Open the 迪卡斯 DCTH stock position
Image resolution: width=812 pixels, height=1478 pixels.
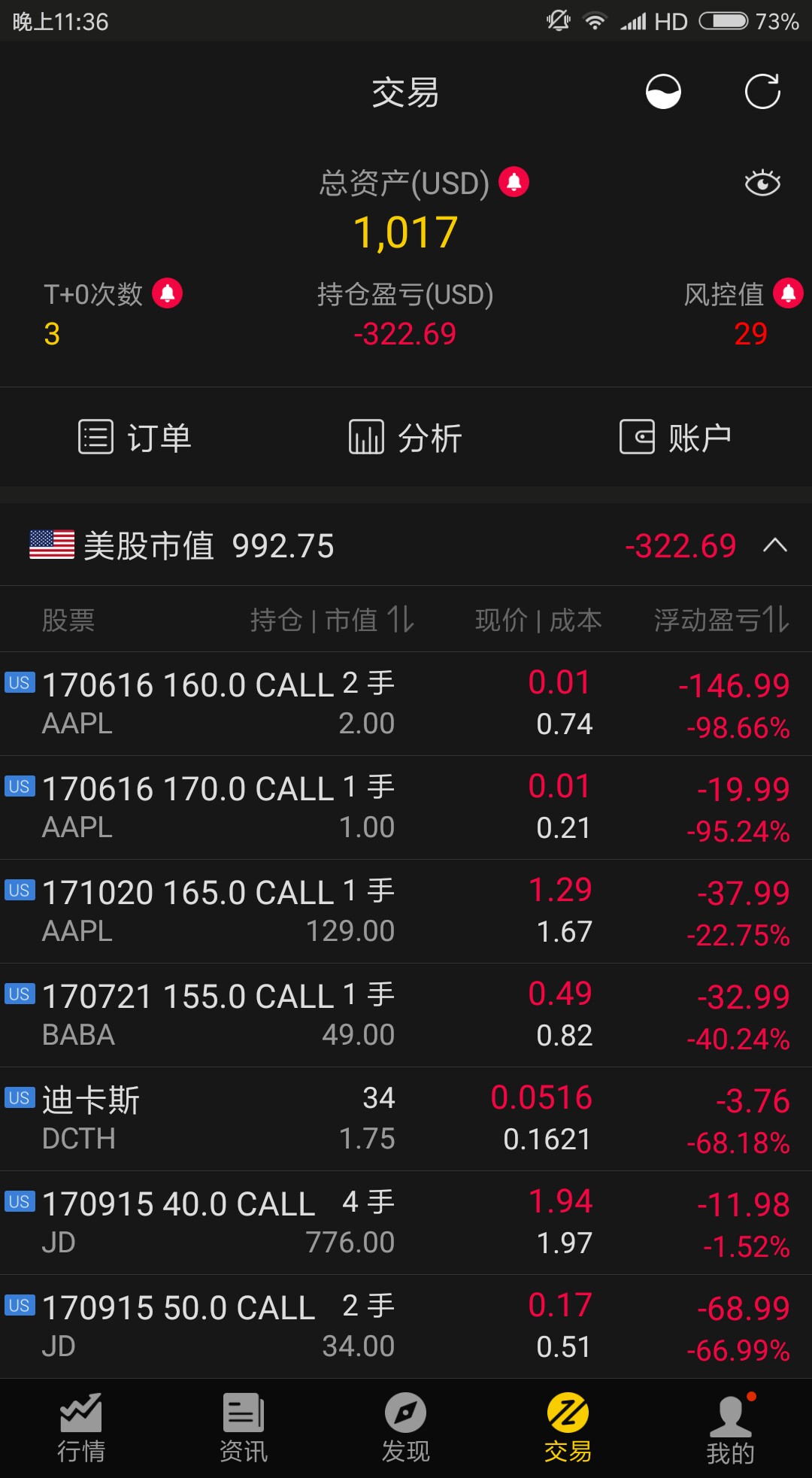coord(406,1118)
